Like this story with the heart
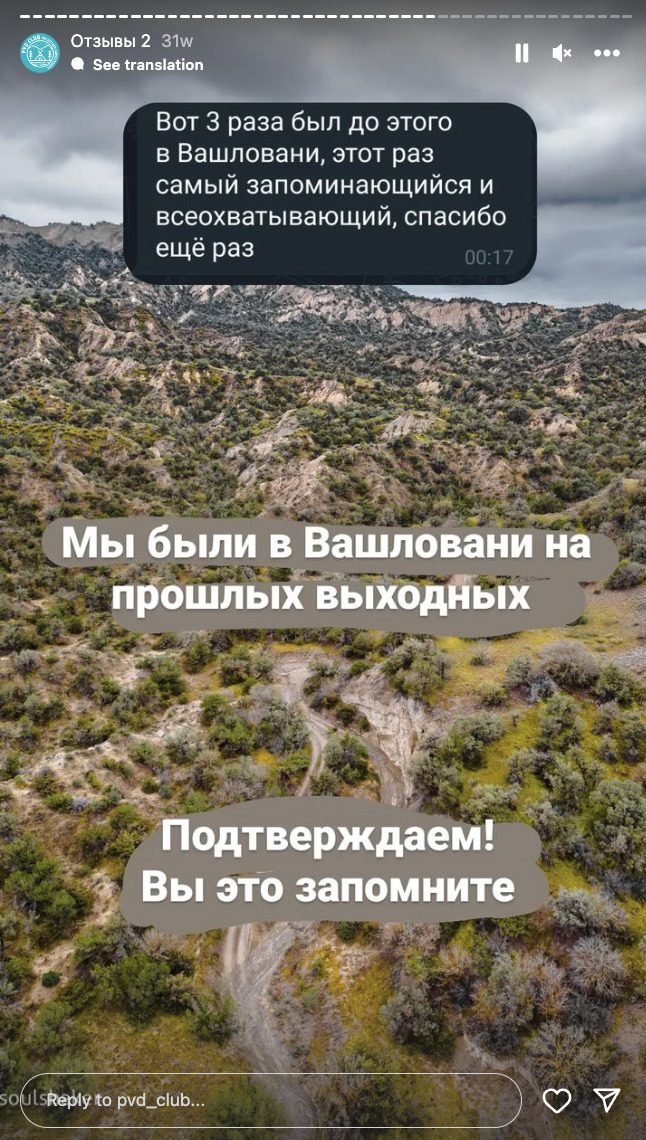 [x=556, y=1101]
